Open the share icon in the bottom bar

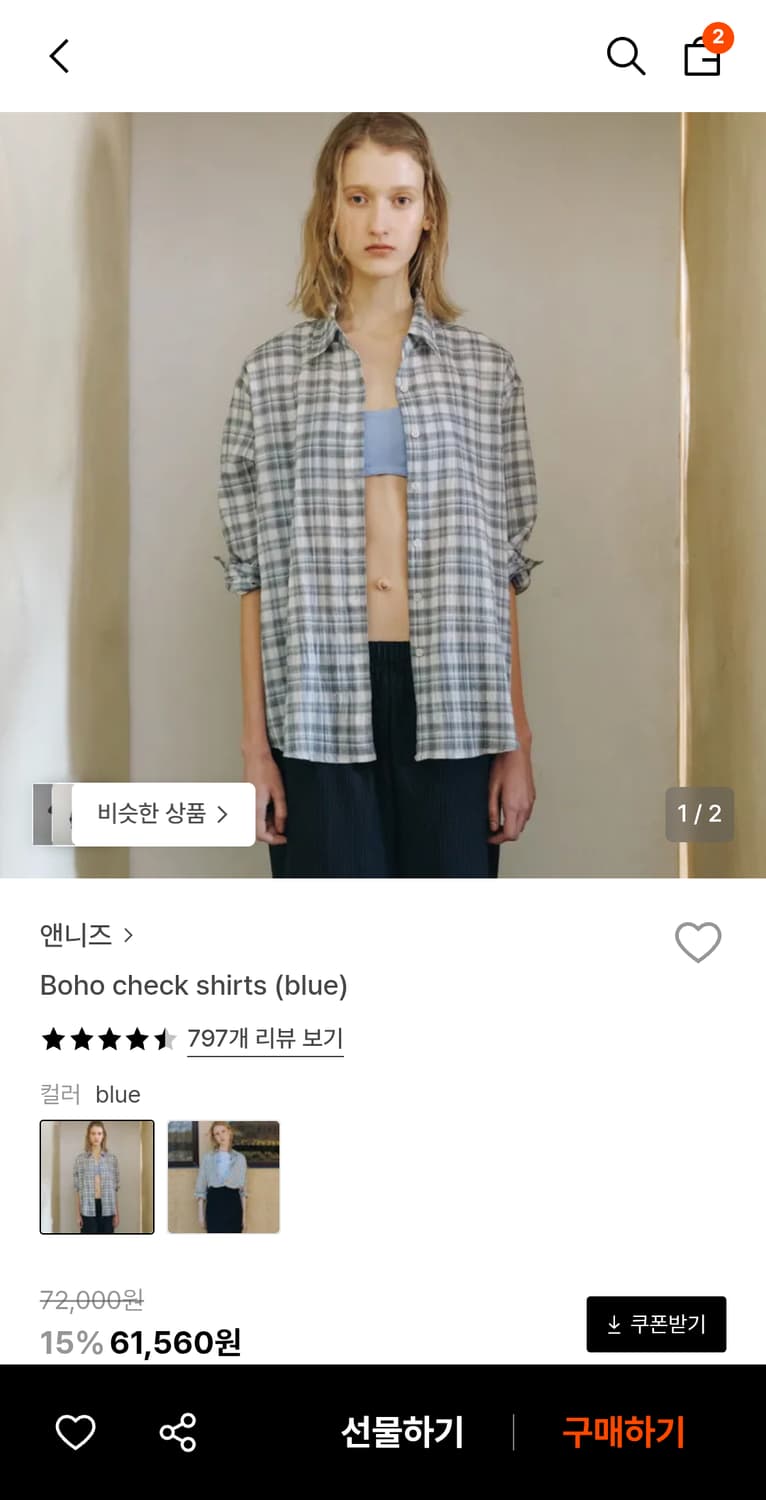(x=176, y=1432)
